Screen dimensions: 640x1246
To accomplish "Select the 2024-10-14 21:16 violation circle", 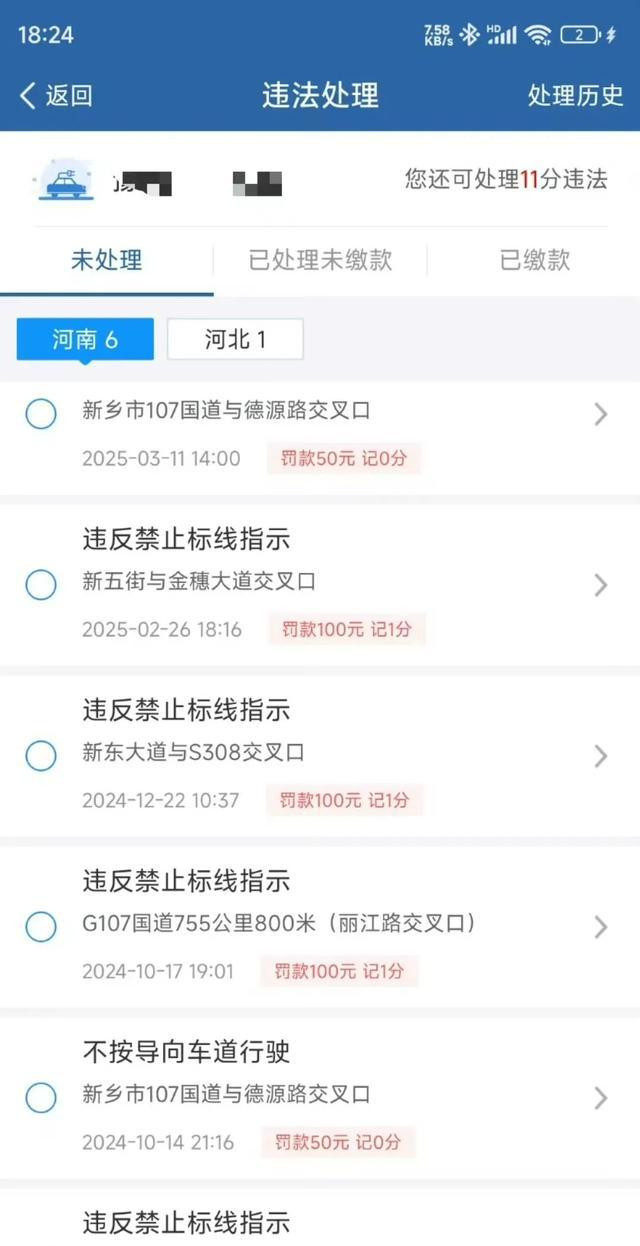I will click(40, 1098).
